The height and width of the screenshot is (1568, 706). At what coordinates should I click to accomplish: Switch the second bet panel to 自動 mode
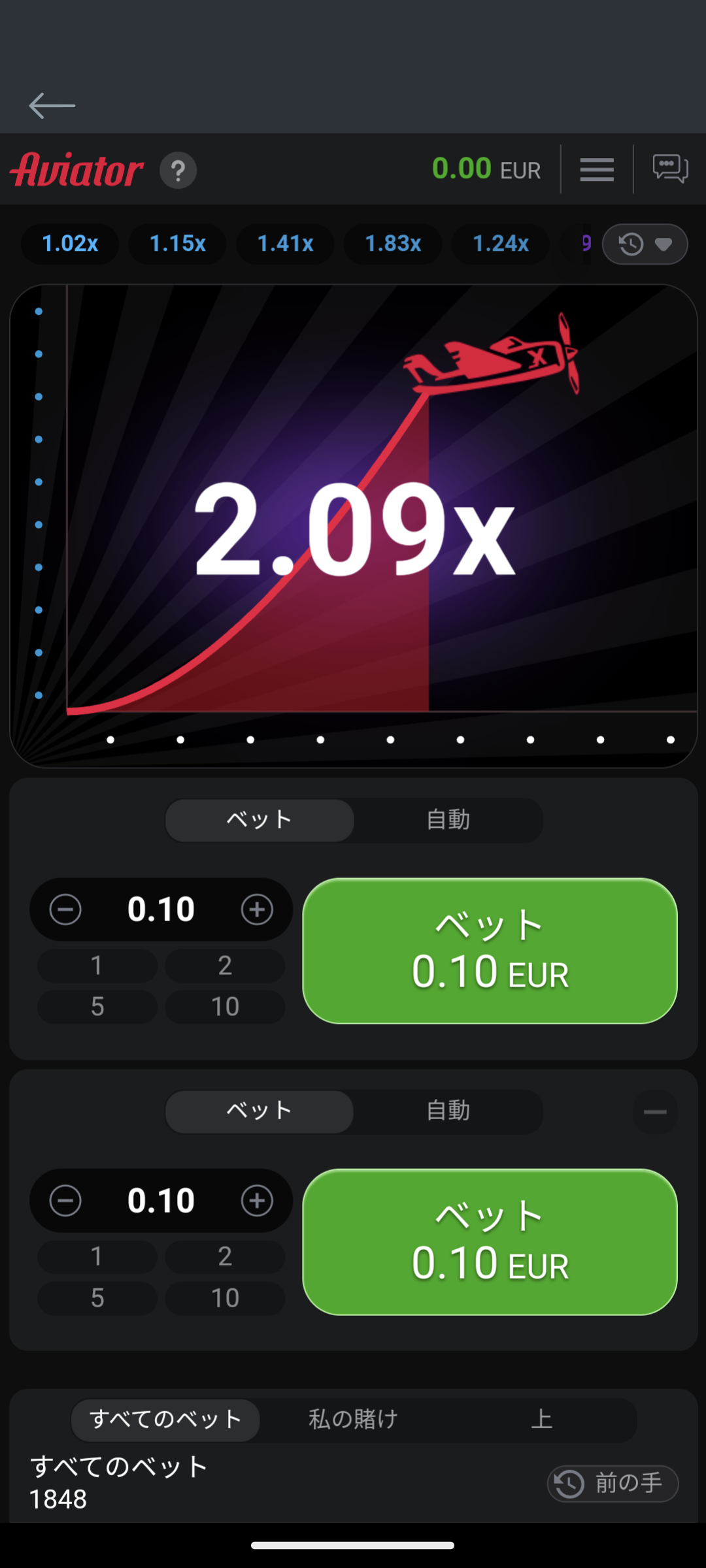point(448,1111)
